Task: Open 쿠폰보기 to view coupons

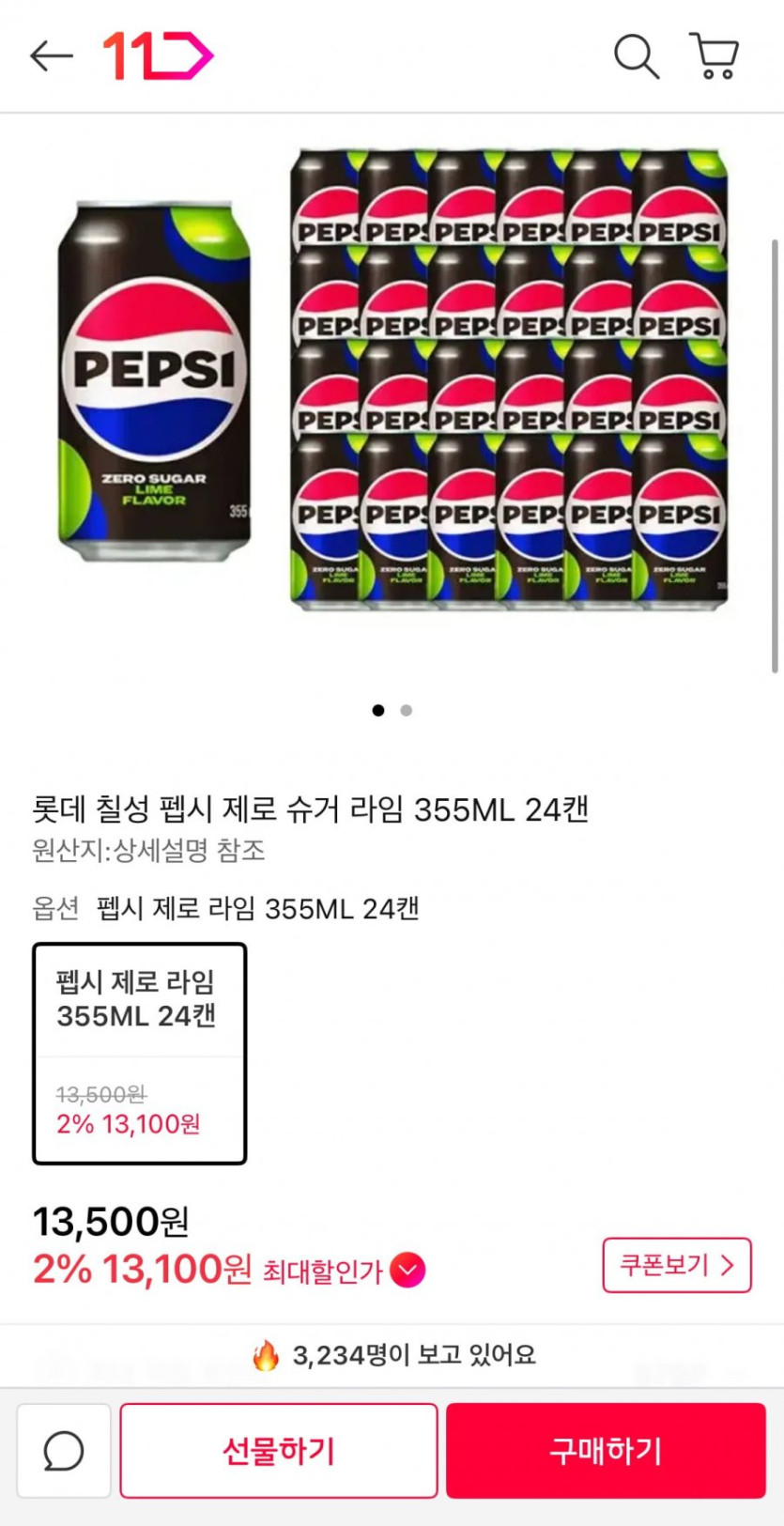Action: (x=676, y=1265)
